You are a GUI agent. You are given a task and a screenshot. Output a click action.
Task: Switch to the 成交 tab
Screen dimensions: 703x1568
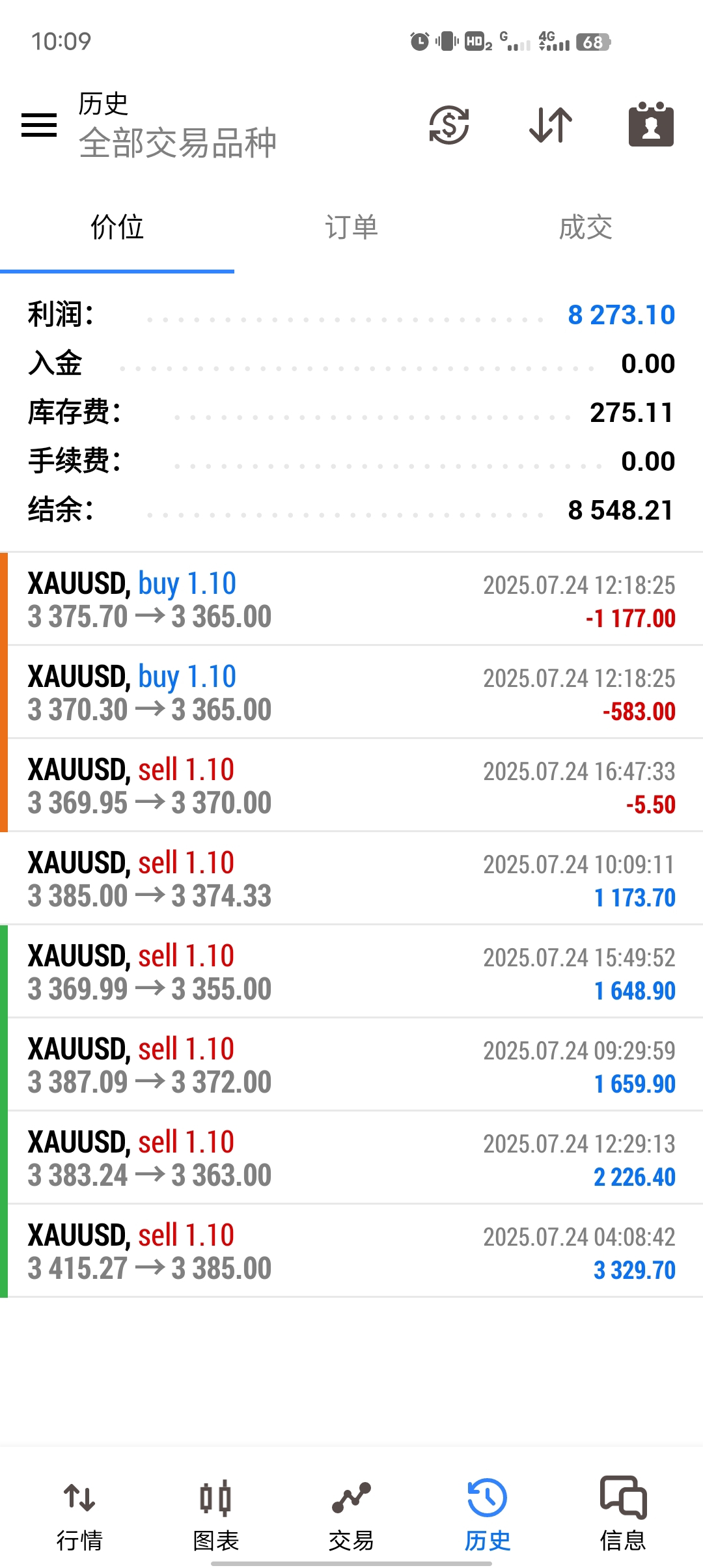tap(586, 228)
